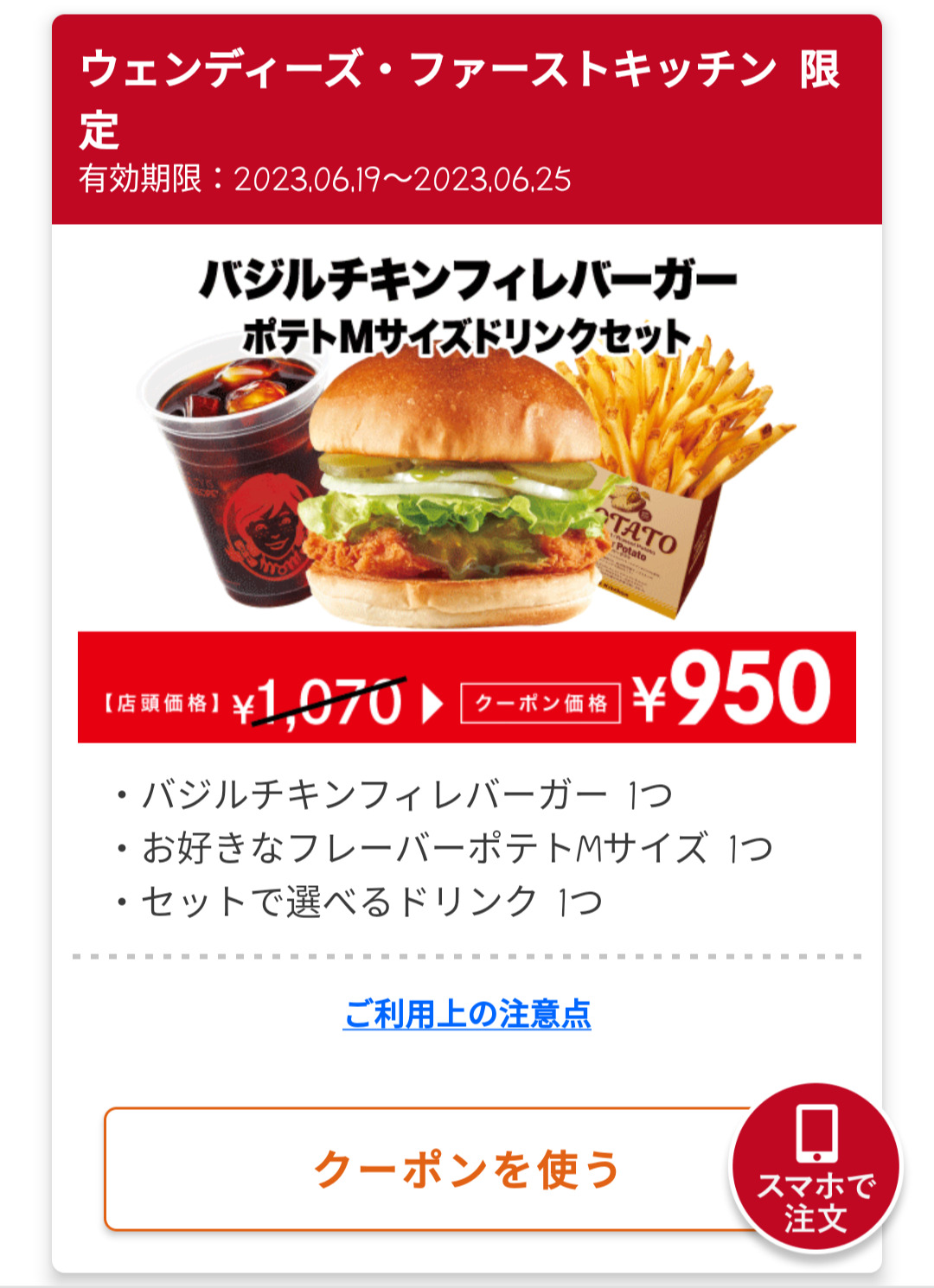Open the ご利用上の注意点 usage notes link
934x1288 pixels.
point(467,1014)
